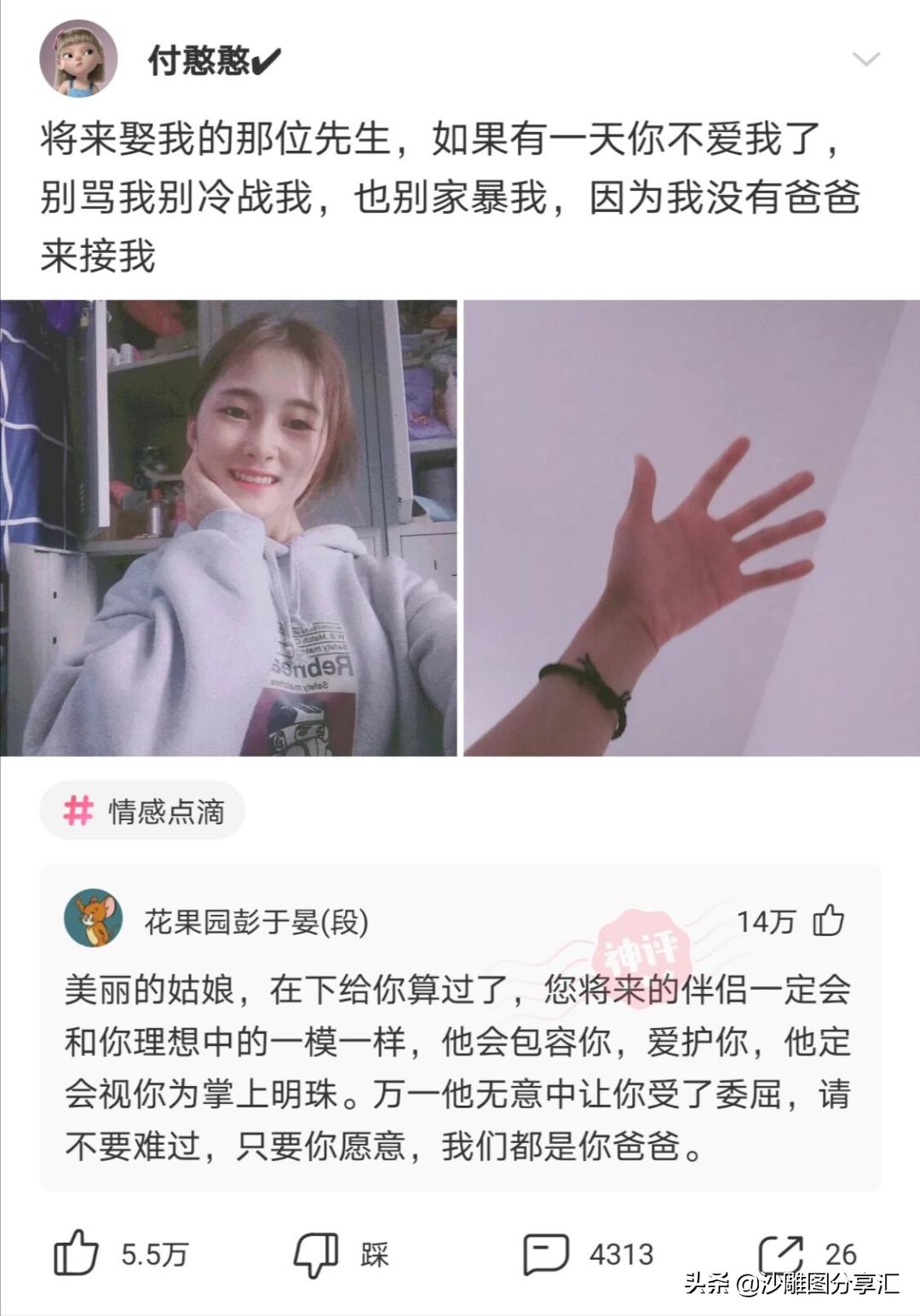Screen dimensions: 920x1316
Task: Like the post with 5.5万 likes
Action: pos(77,1254)
